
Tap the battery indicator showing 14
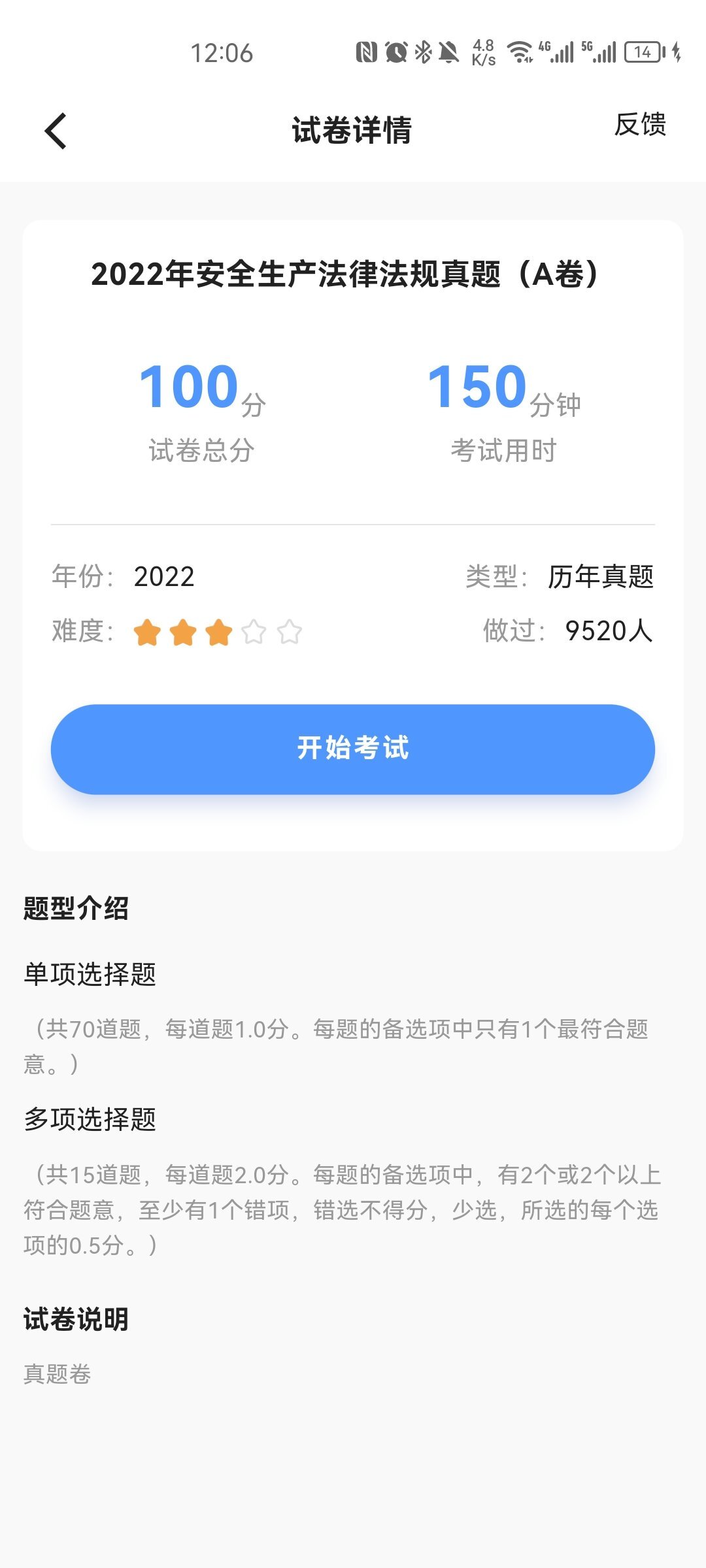point(643,51)
